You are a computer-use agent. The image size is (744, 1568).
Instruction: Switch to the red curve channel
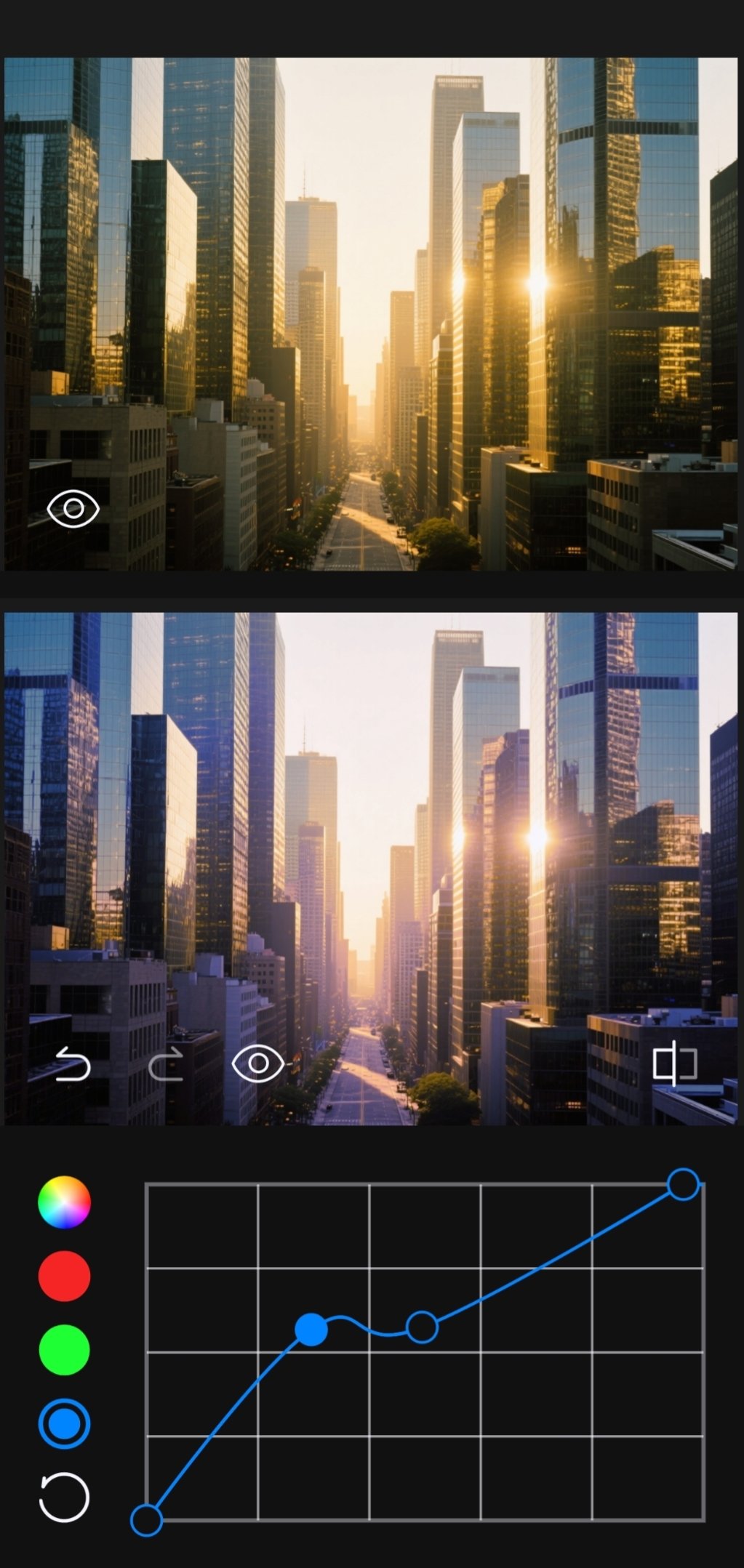pyautogui.click(x=64, y=1276)
